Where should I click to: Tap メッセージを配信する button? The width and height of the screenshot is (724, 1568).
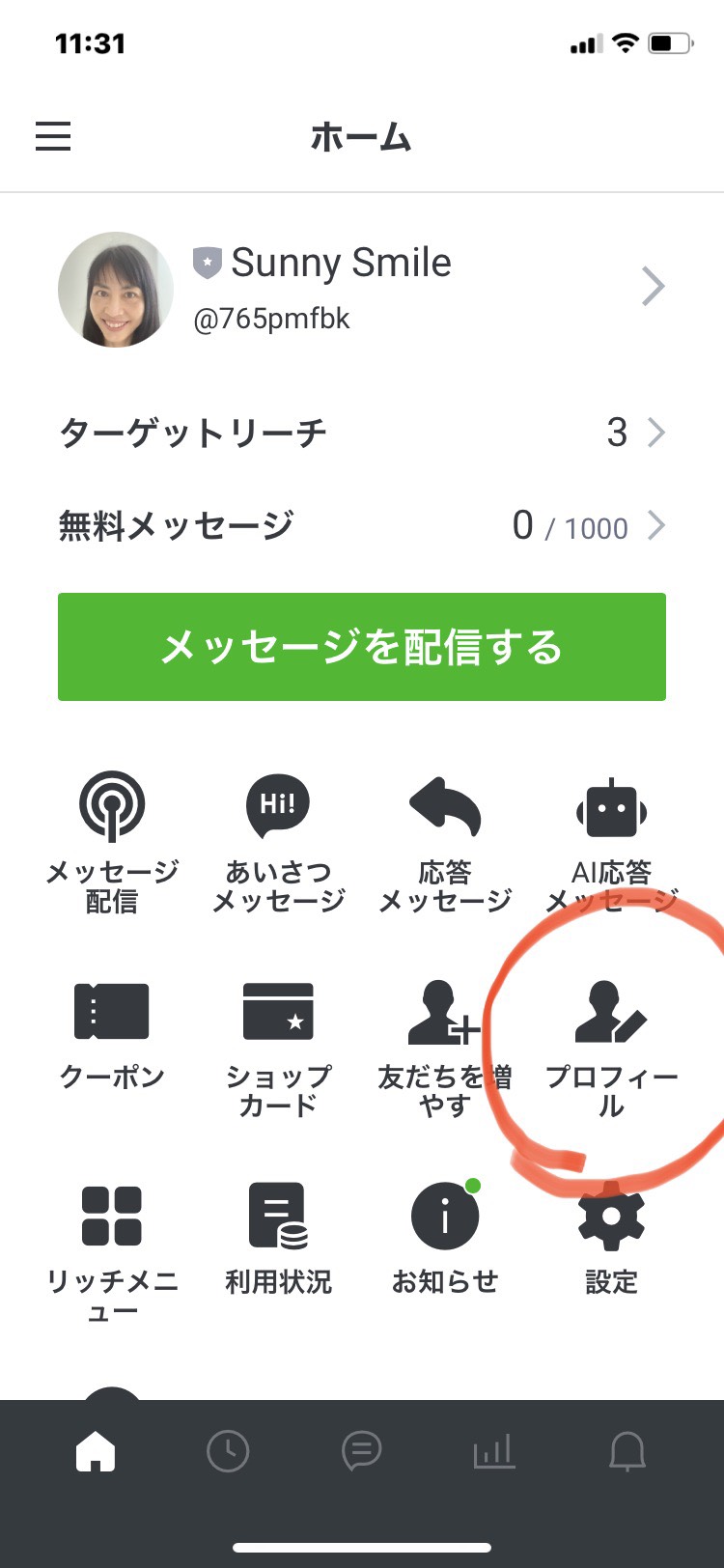tap(362, 647)
